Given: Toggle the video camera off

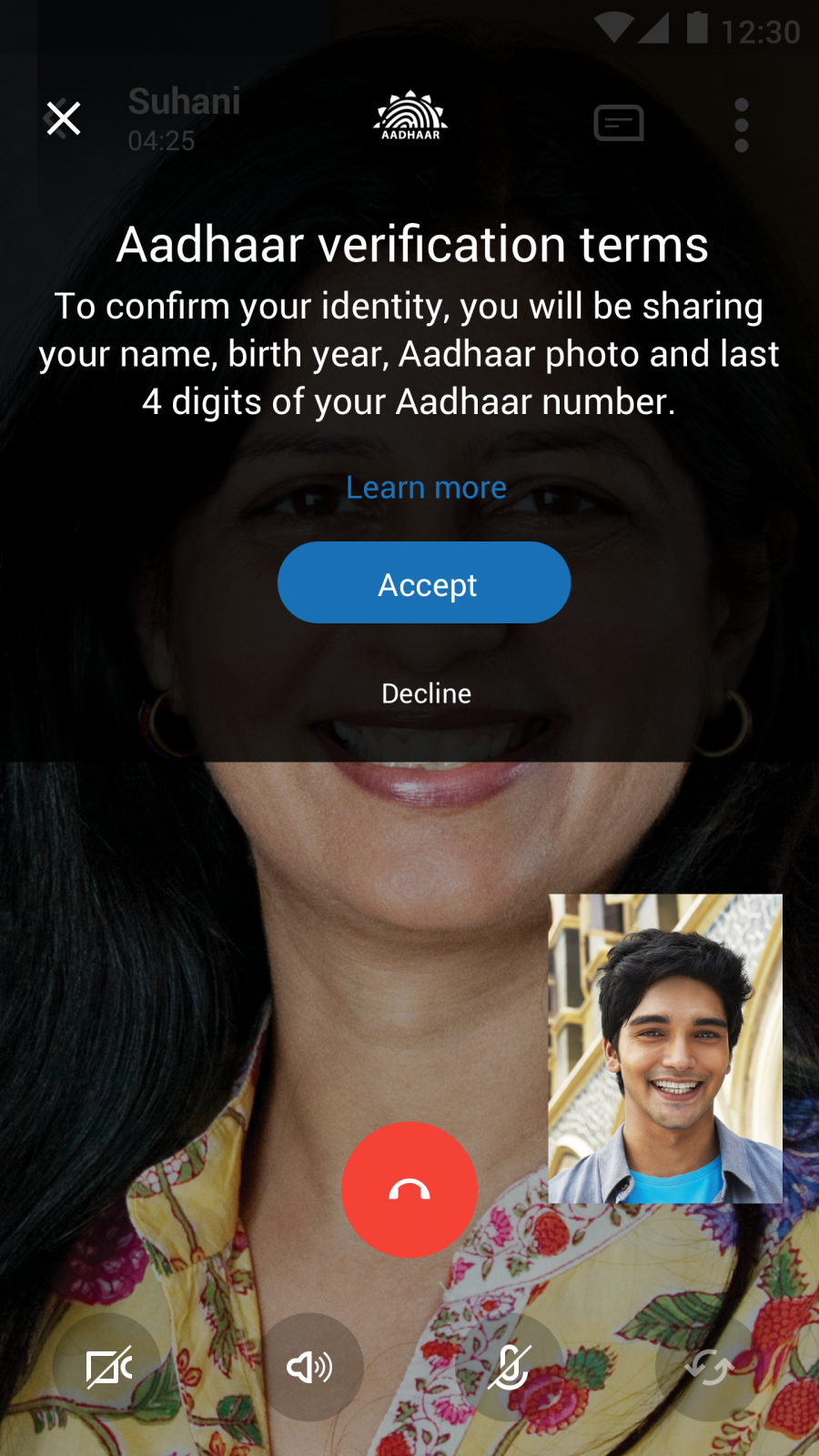Looking at the screenshot, I should [108, 1367].
